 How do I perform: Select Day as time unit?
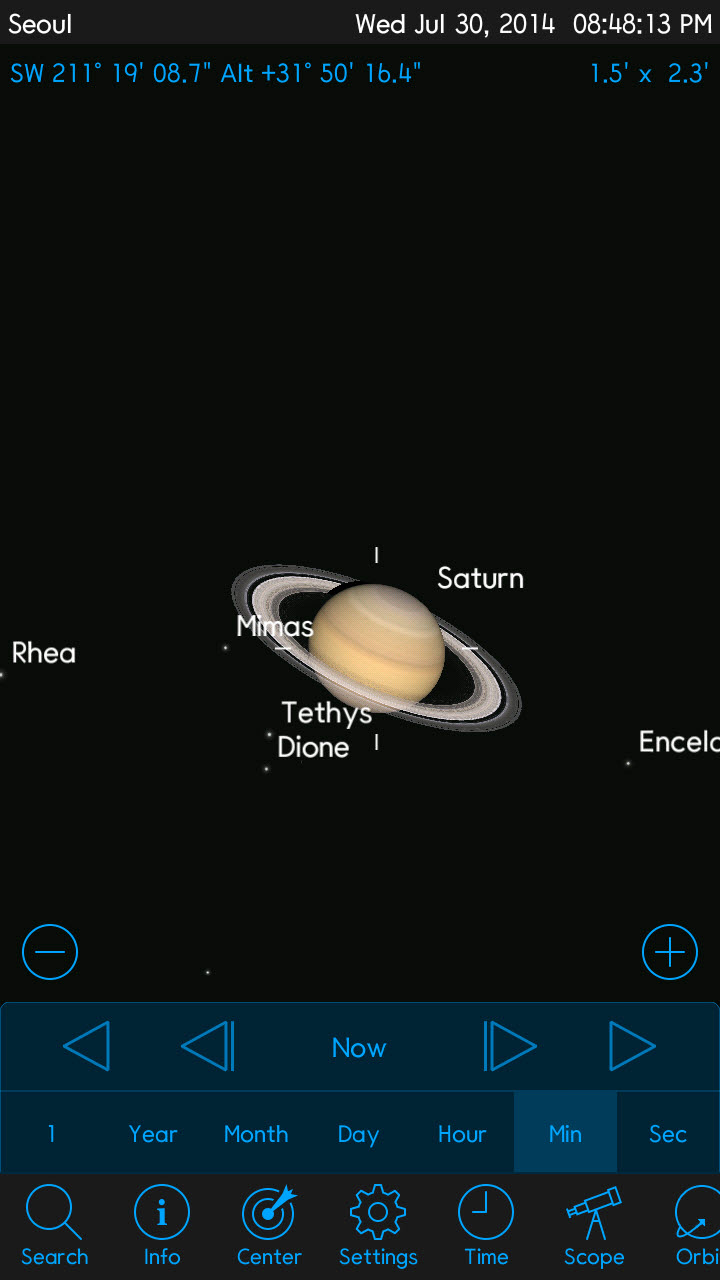[358, 1133]
